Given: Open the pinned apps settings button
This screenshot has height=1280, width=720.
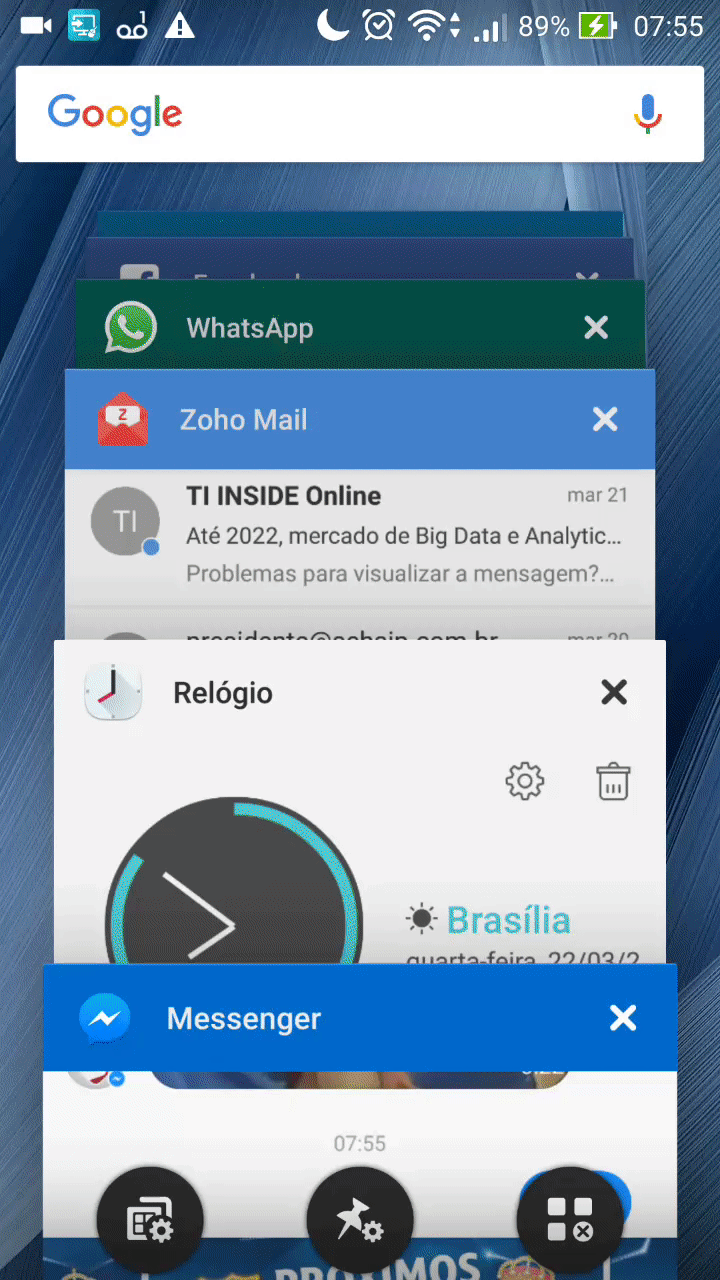Looking at the screenshot, I should click(360, 1221).
